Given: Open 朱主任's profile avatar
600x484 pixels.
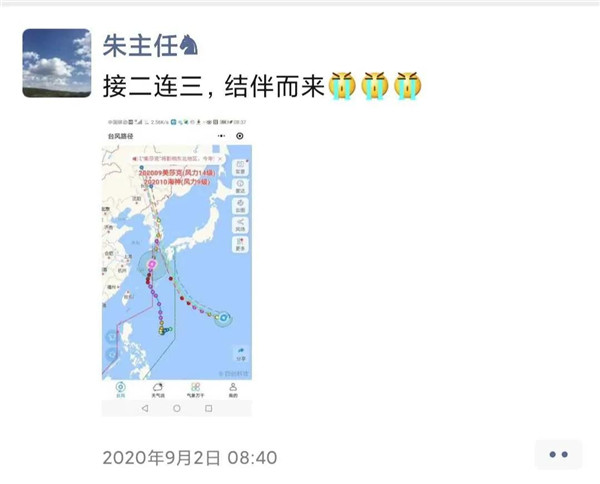Looking at the screenshot, I should (x=56, y=62).
